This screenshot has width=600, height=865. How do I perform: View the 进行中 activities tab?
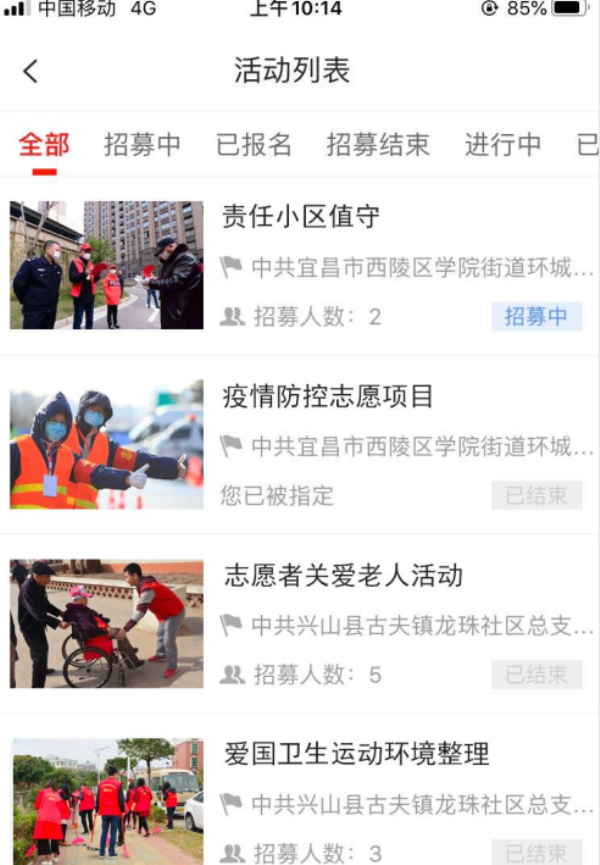(502, 145)
